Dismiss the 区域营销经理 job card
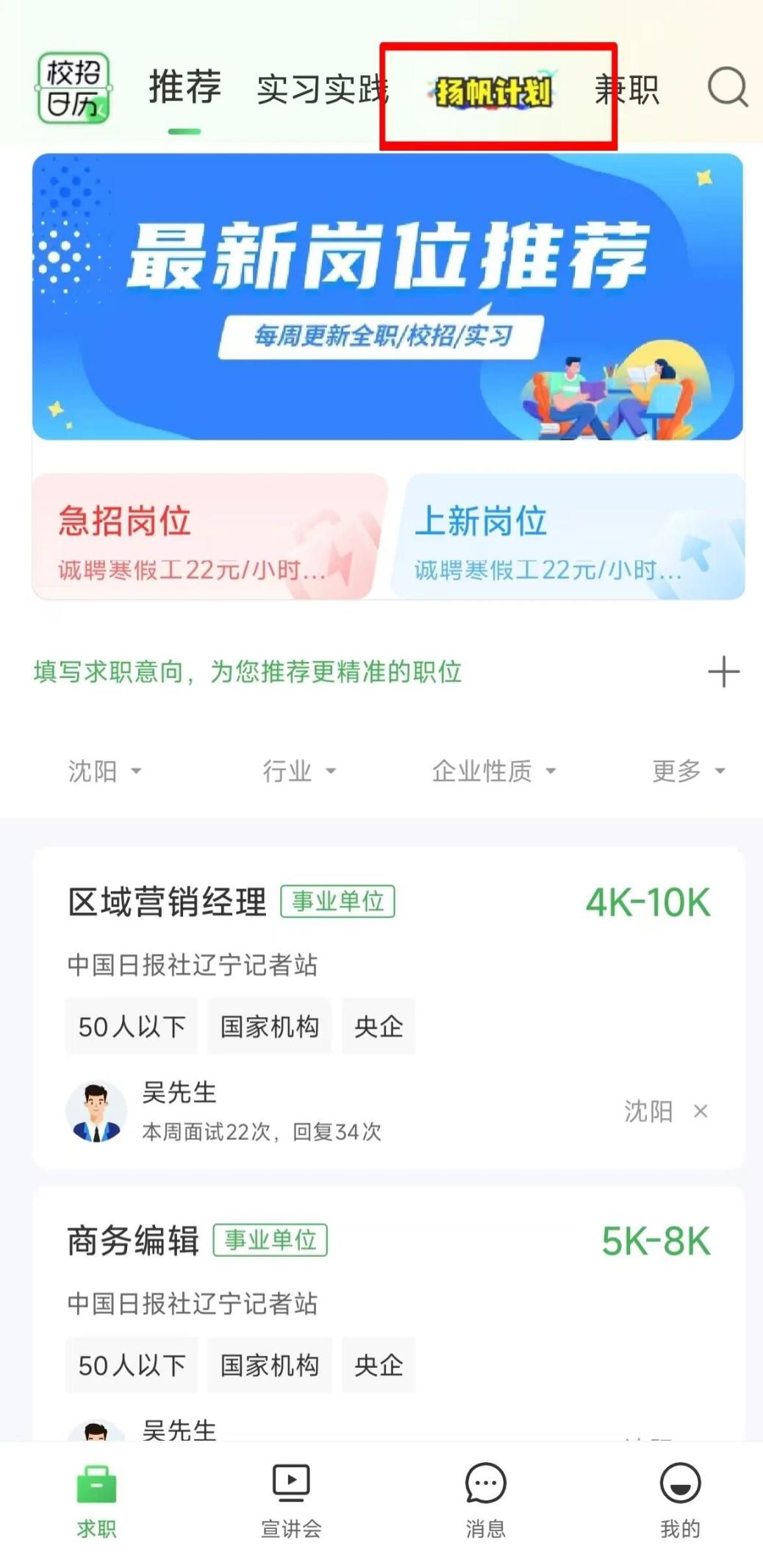The height and width of the screenshot is (1568, 763). click(x=701, y=1111)
